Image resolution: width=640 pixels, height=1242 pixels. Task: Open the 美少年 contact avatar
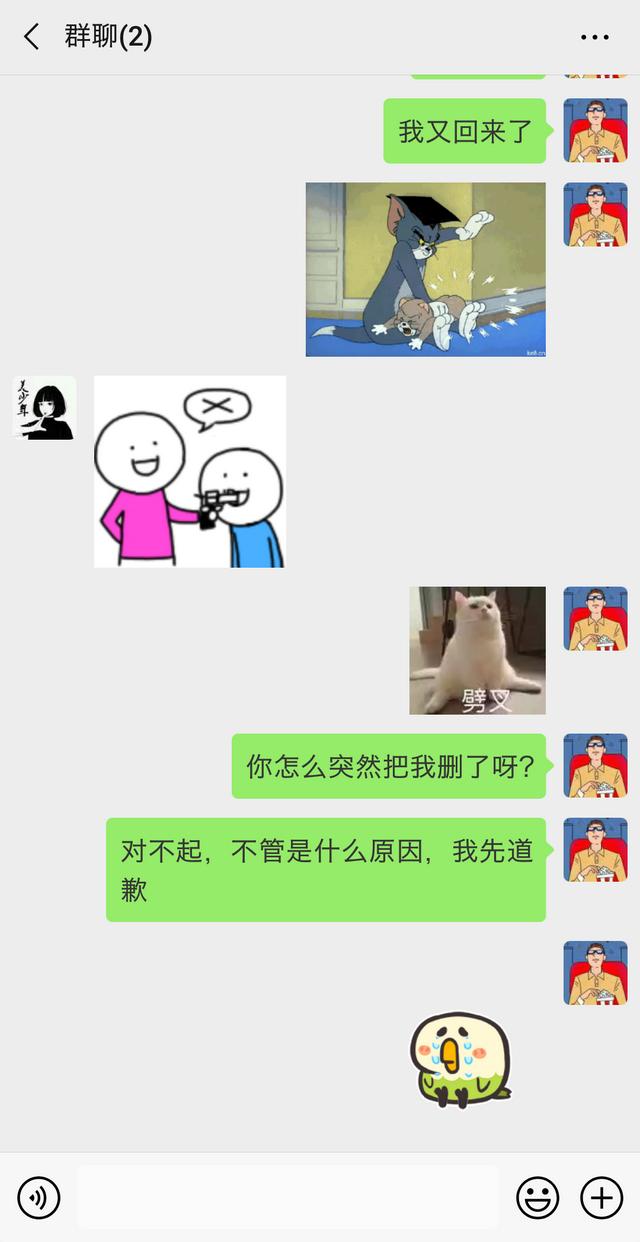44,408
